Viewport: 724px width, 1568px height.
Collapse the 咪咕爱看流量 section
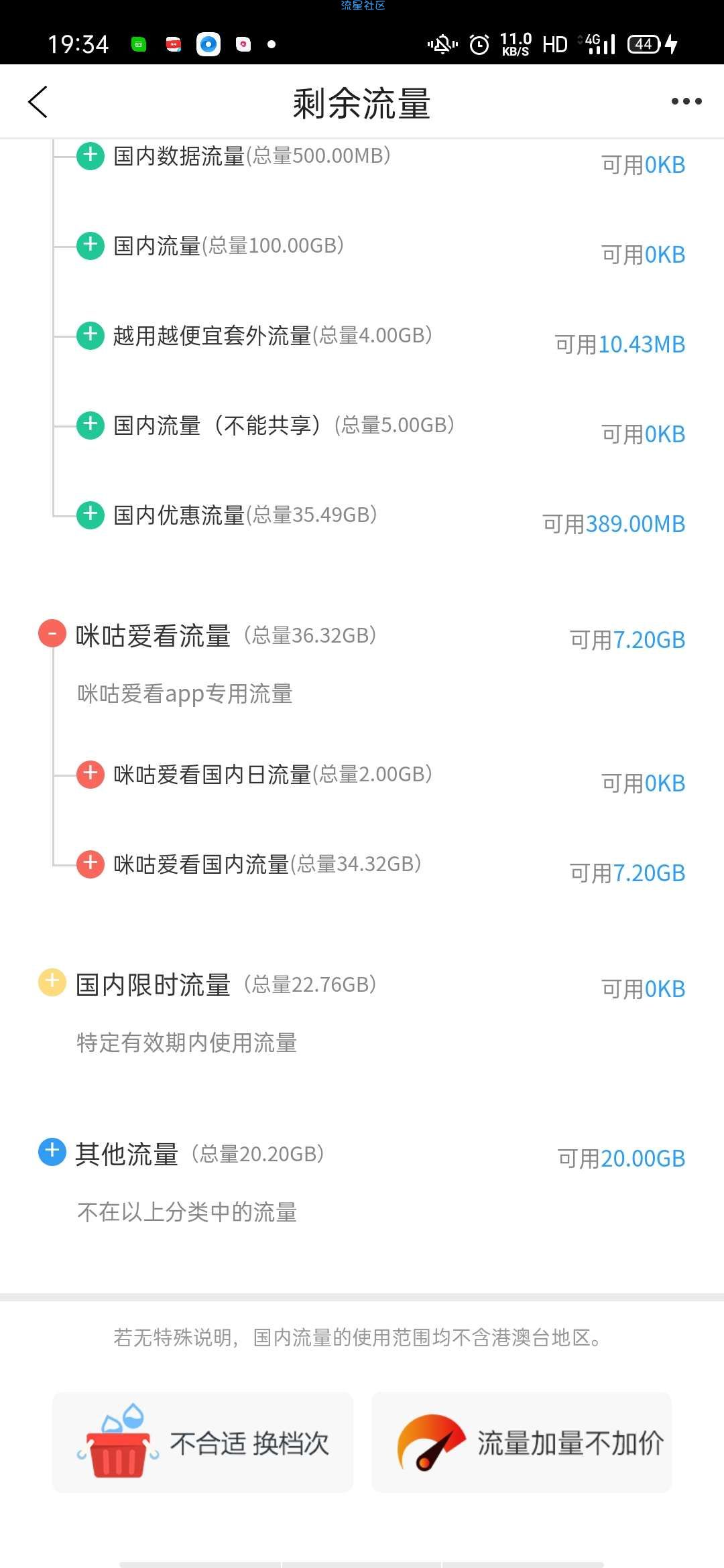[52, 634]
